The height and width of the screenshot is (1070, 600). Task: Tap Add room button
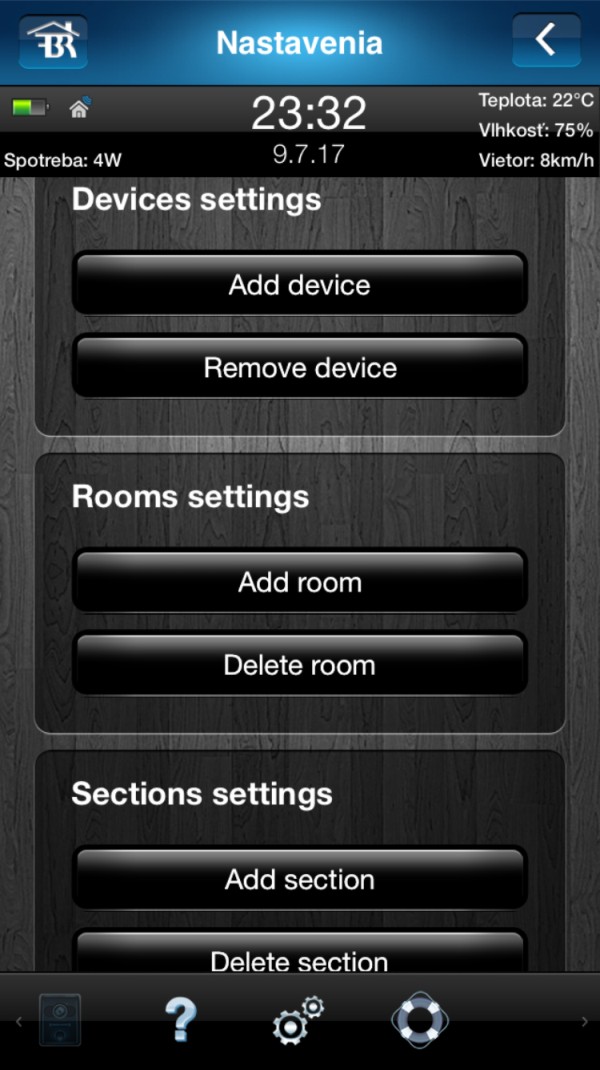300,581
